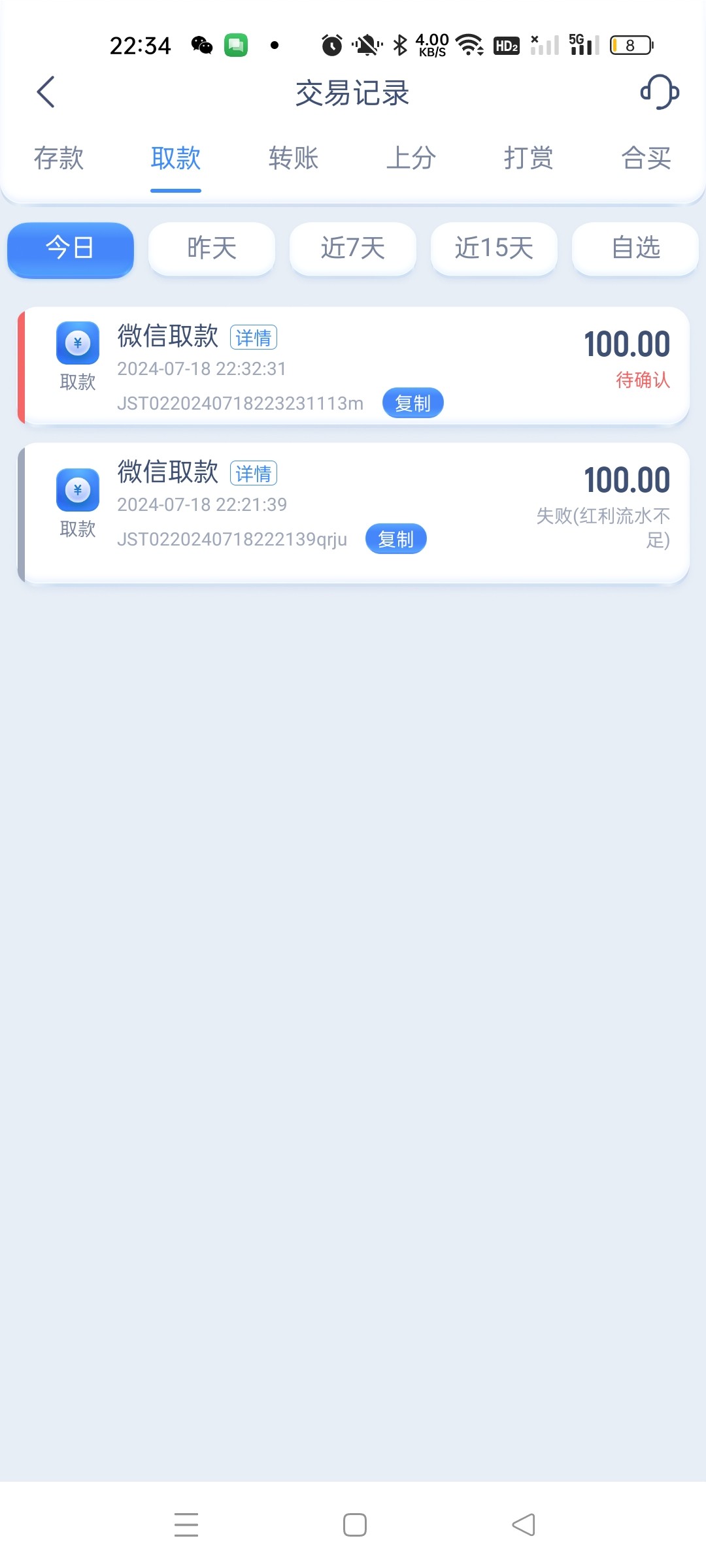Filter records by 昨天
The width and height of the screenshot is (706, 1568).
(212, 249)
